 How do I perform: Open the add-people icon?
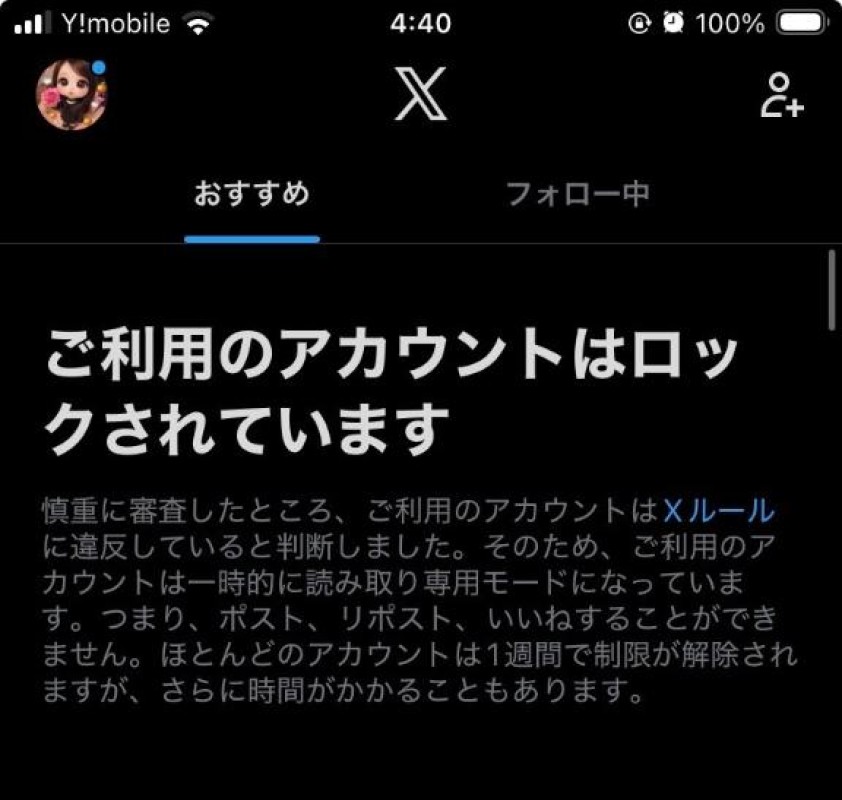tap(781, 97)
